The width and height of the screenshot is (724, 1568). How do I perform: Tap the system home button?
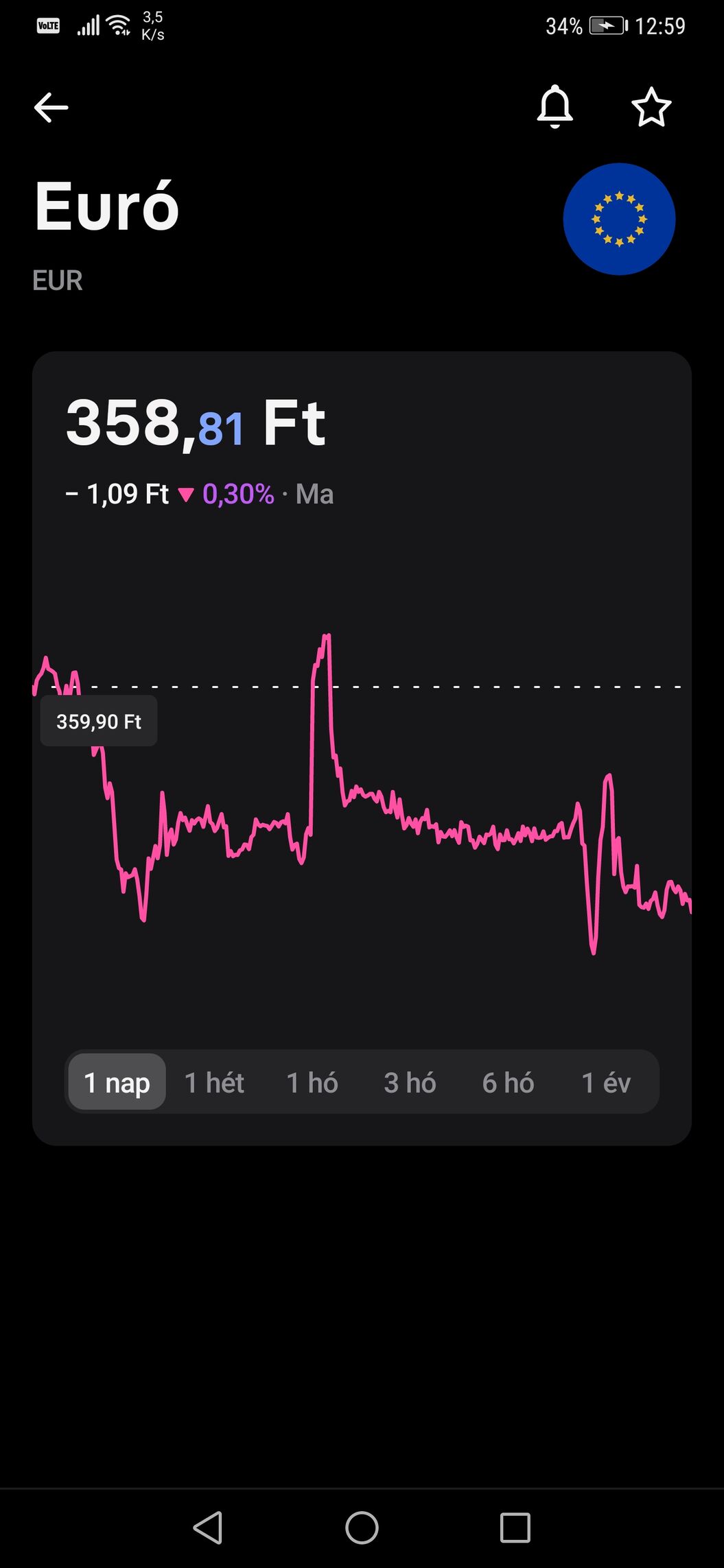[x=362, y=1528]
